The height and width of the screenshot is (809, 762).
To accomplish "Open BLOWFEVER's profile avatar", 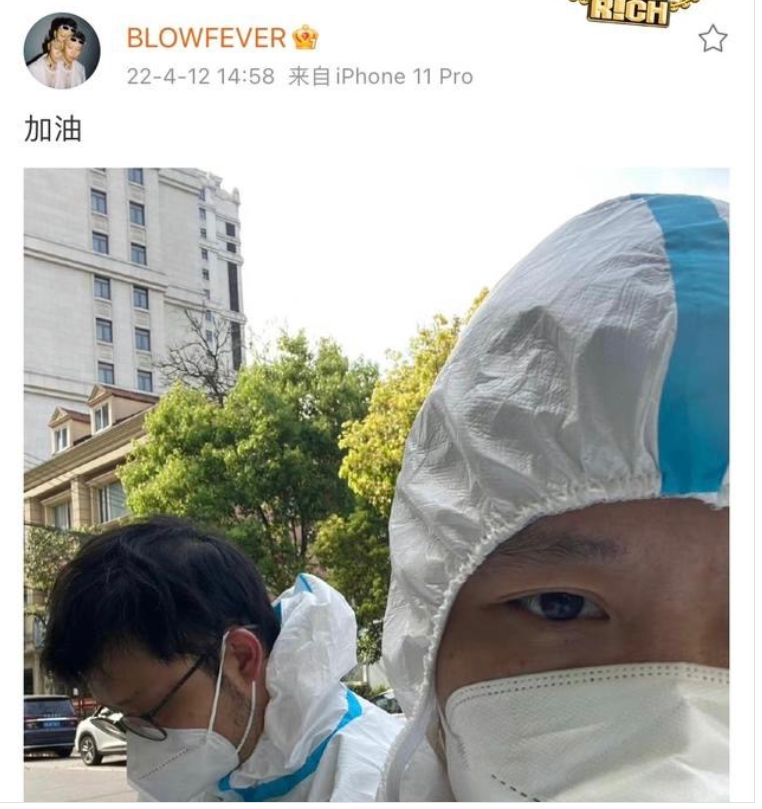I will point(61,51).
